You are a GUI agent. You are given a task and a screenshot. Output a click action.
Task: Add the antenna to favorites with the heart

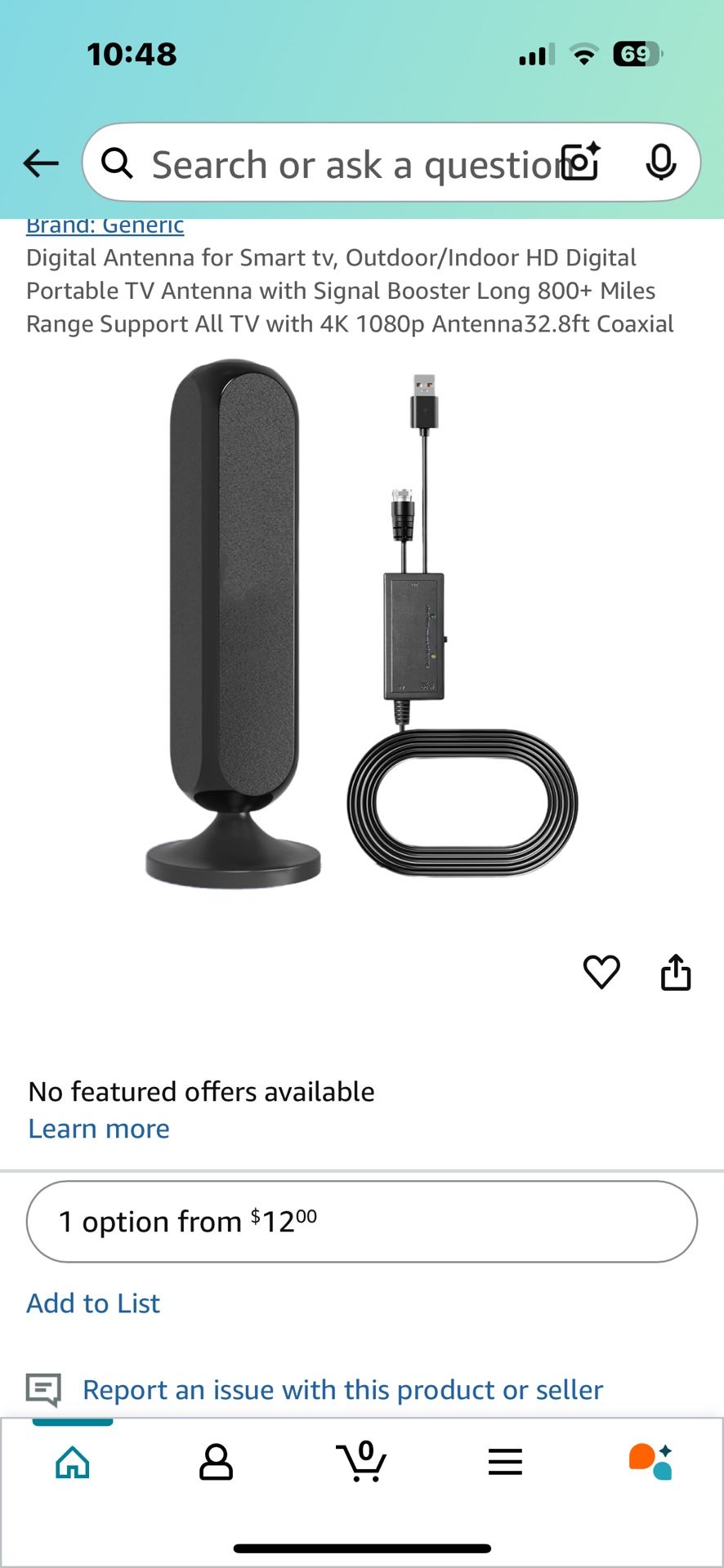tap(601, 972)
